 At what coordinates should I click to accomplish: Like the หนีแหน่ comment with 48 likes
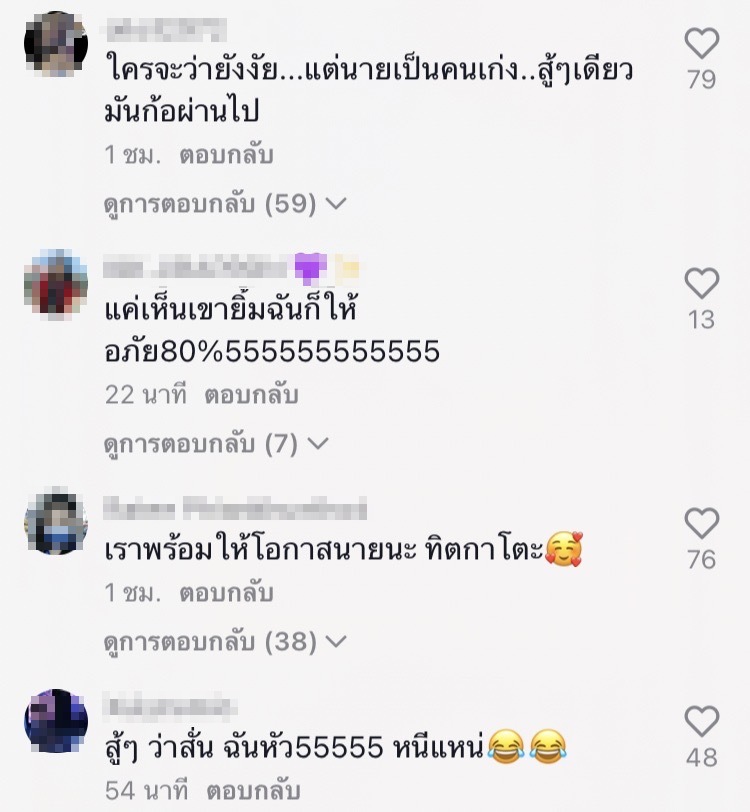(x=701, y=722)
